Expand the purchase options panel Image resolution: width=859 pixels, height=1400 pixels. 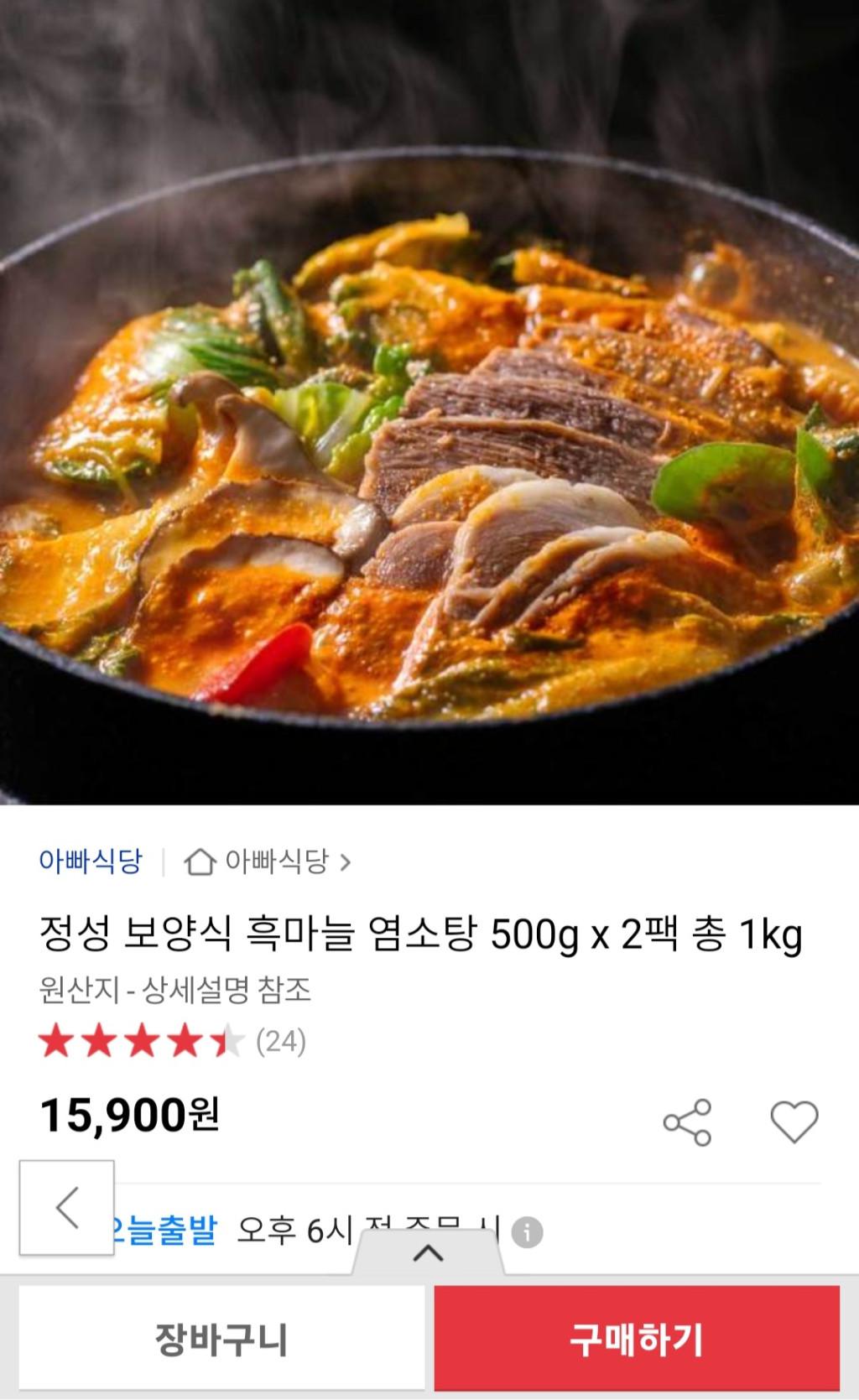pos(428,1253)
